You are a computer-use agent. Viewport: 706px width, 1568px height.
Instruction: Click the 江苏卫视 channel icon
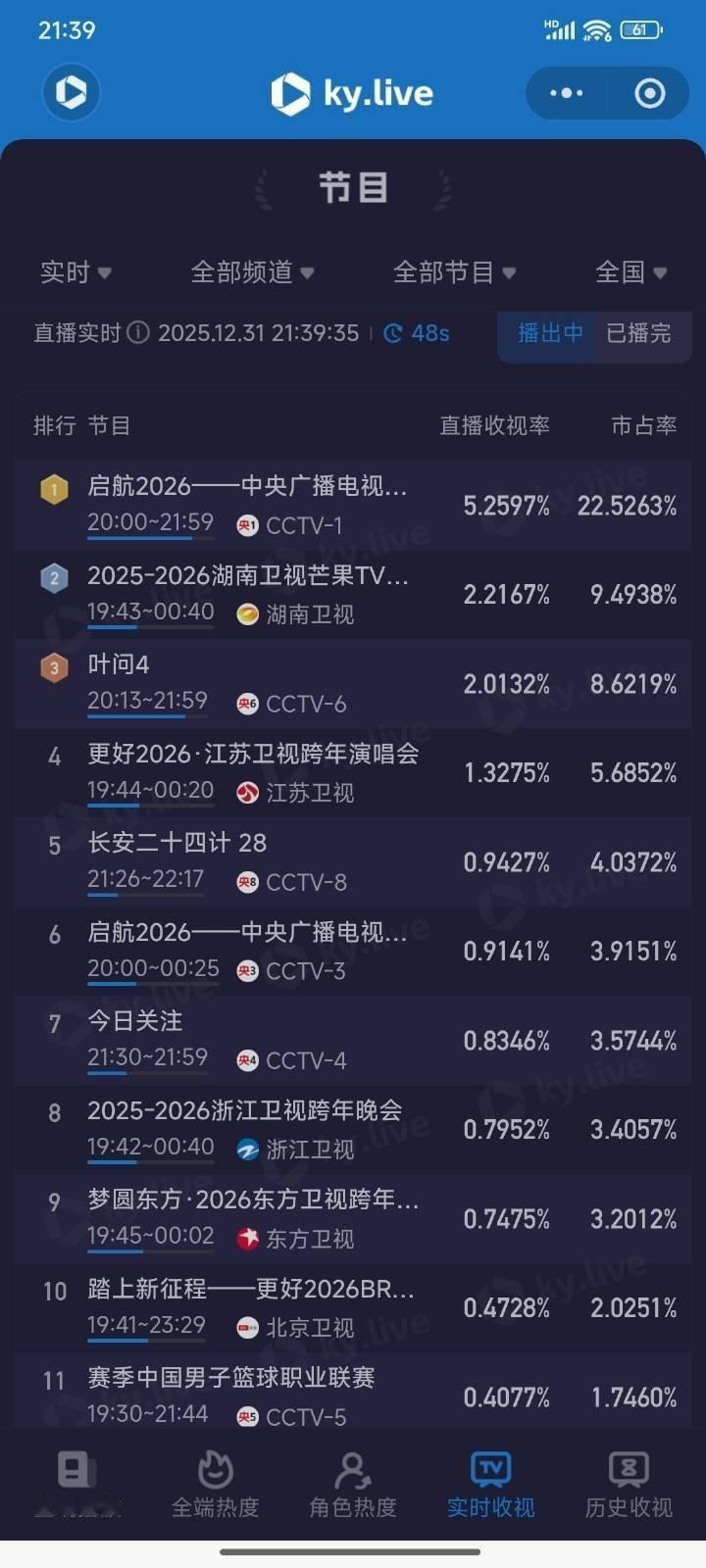pos(245,793)
